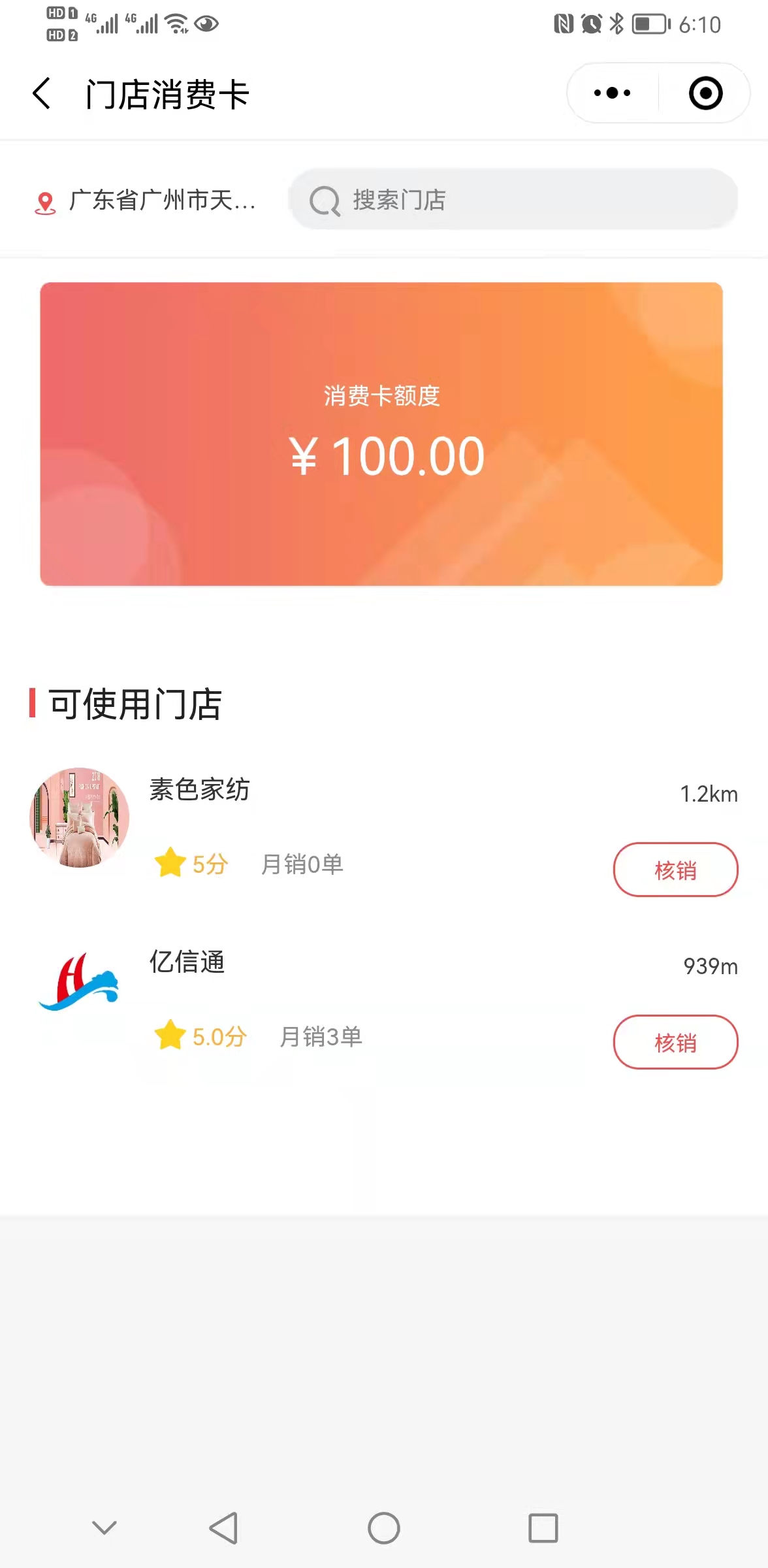Tap 核销 for 素色家纺
Viewport: 768px width, 1568px height.
coord(675,870)
